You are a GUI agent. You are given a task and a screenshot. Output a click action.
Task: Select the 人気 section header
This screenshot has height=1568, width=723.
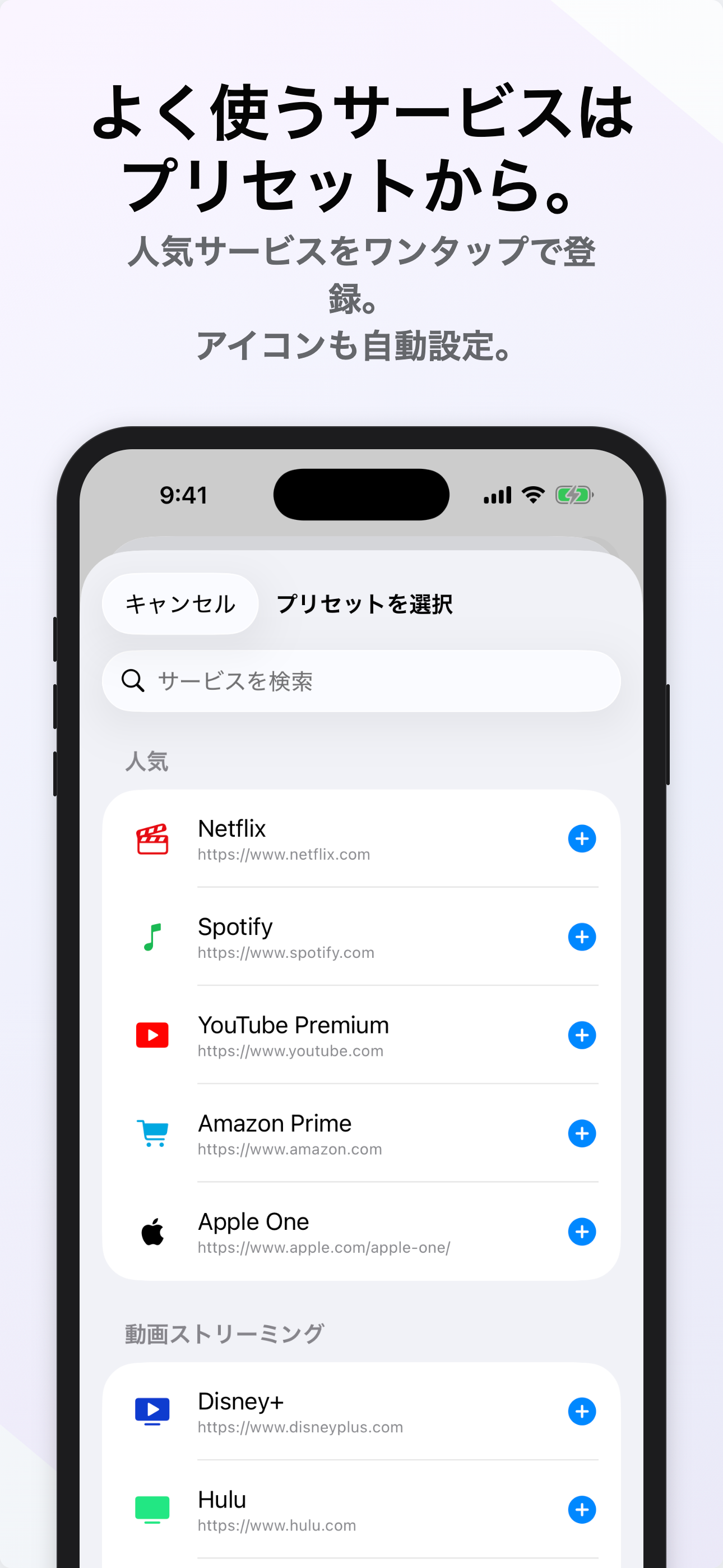(x=146, y=762)
